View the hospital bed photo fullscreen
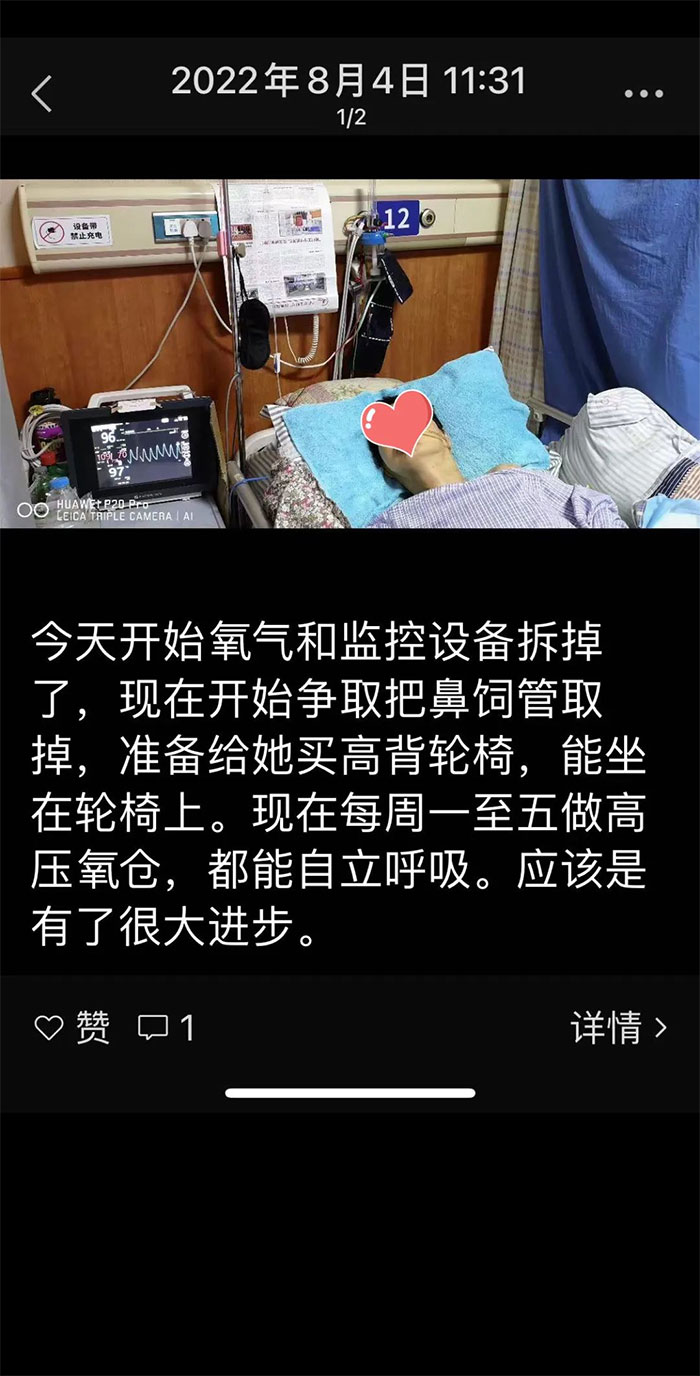The height and width of the screenshot is (1376, 700). coord(350,353)
